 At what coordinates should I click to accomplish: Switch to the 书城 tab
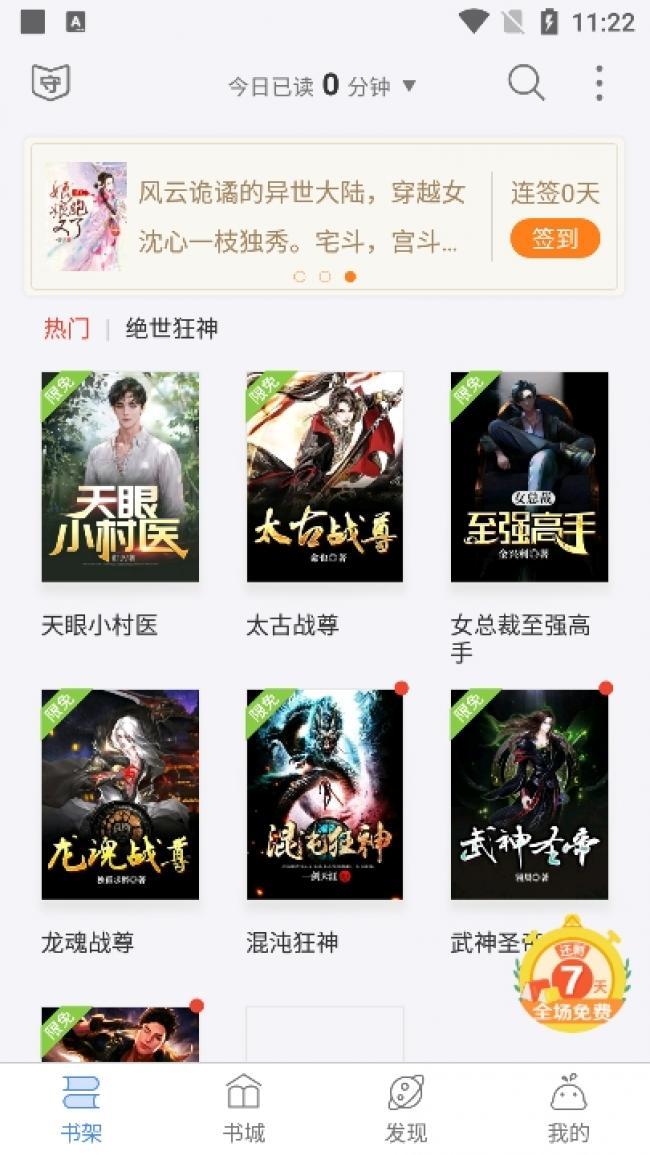point(244,1108)
